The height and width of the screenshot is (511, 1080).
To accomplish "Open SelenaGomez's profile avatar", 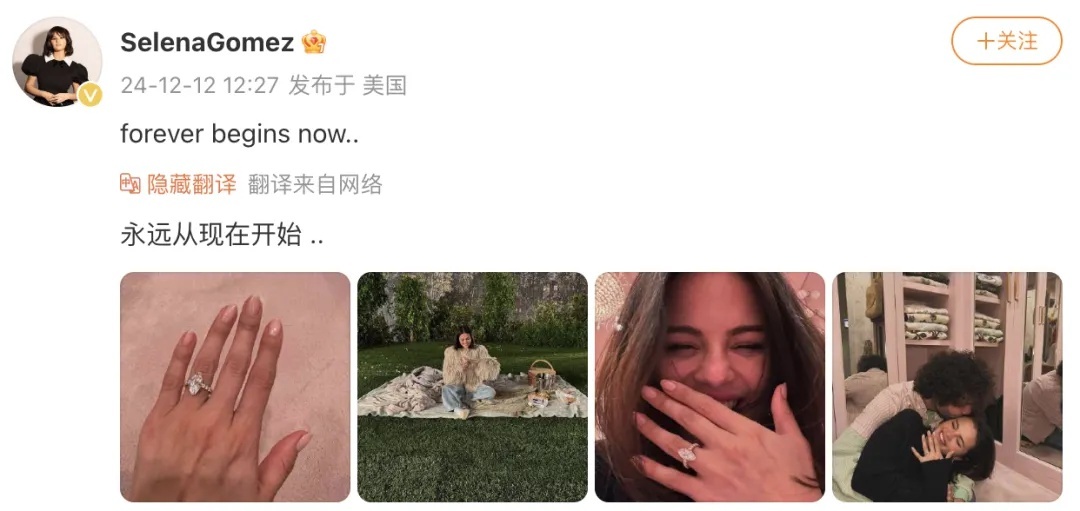I will pyautogui.click(x=56, y=62).
